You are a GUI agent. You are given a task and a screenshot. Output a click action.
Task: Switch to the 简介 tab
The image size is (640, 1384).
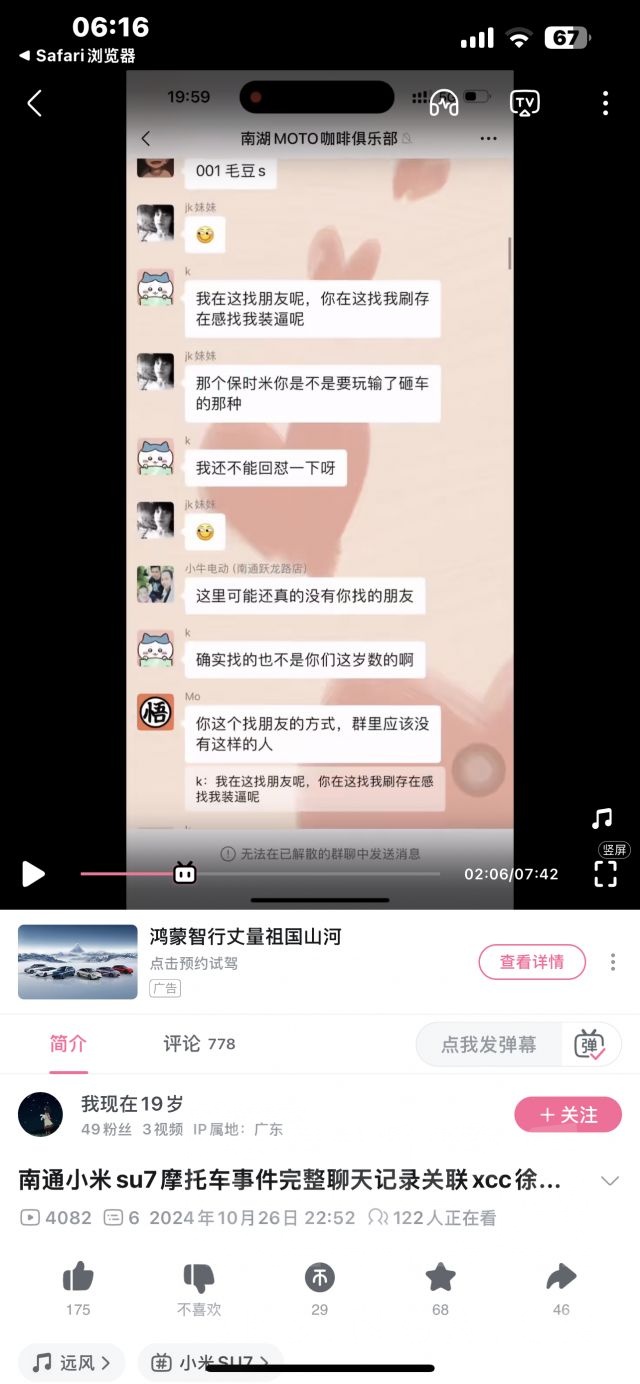(x=68, y=1043)
